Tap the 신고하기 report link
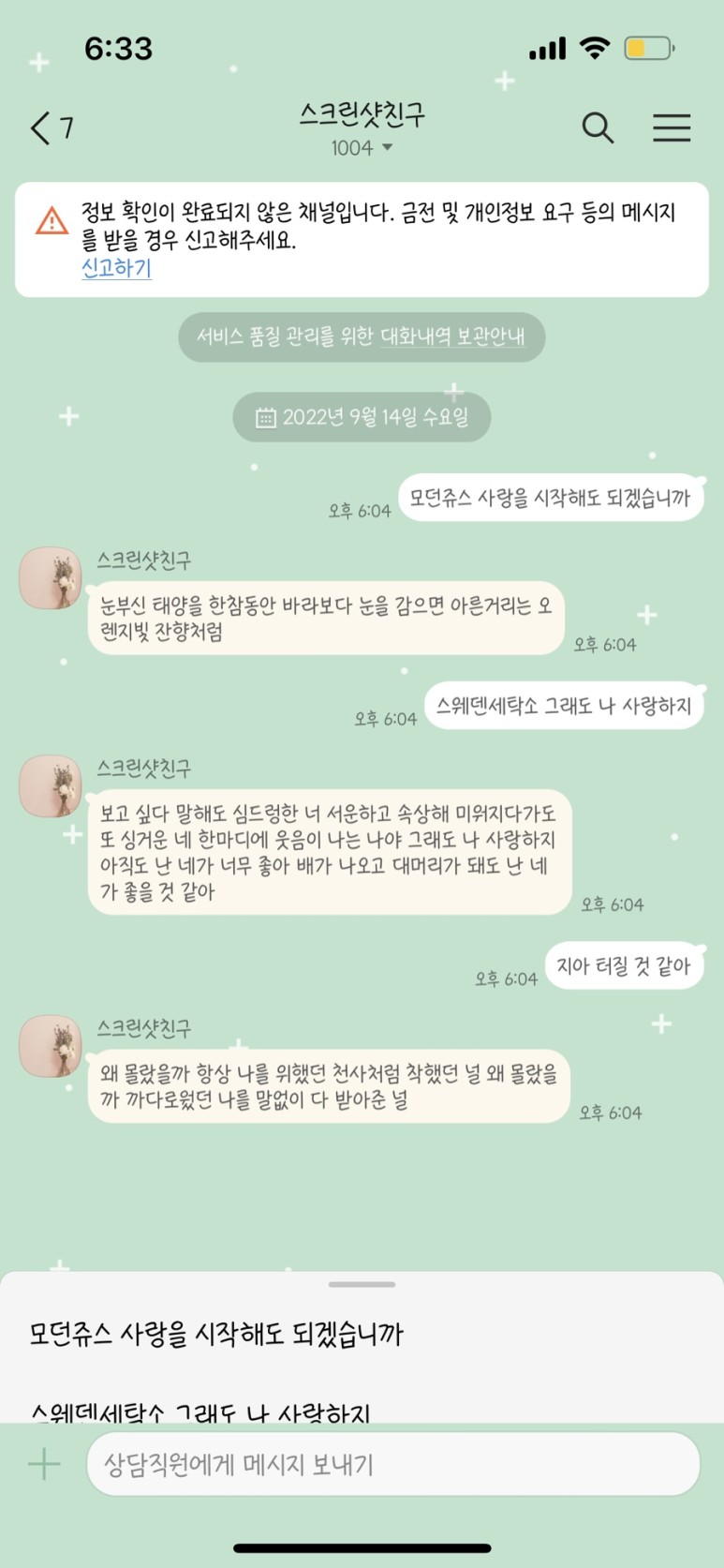The height and width of the screenshot is (1568, 724). (x=116, y=269)
